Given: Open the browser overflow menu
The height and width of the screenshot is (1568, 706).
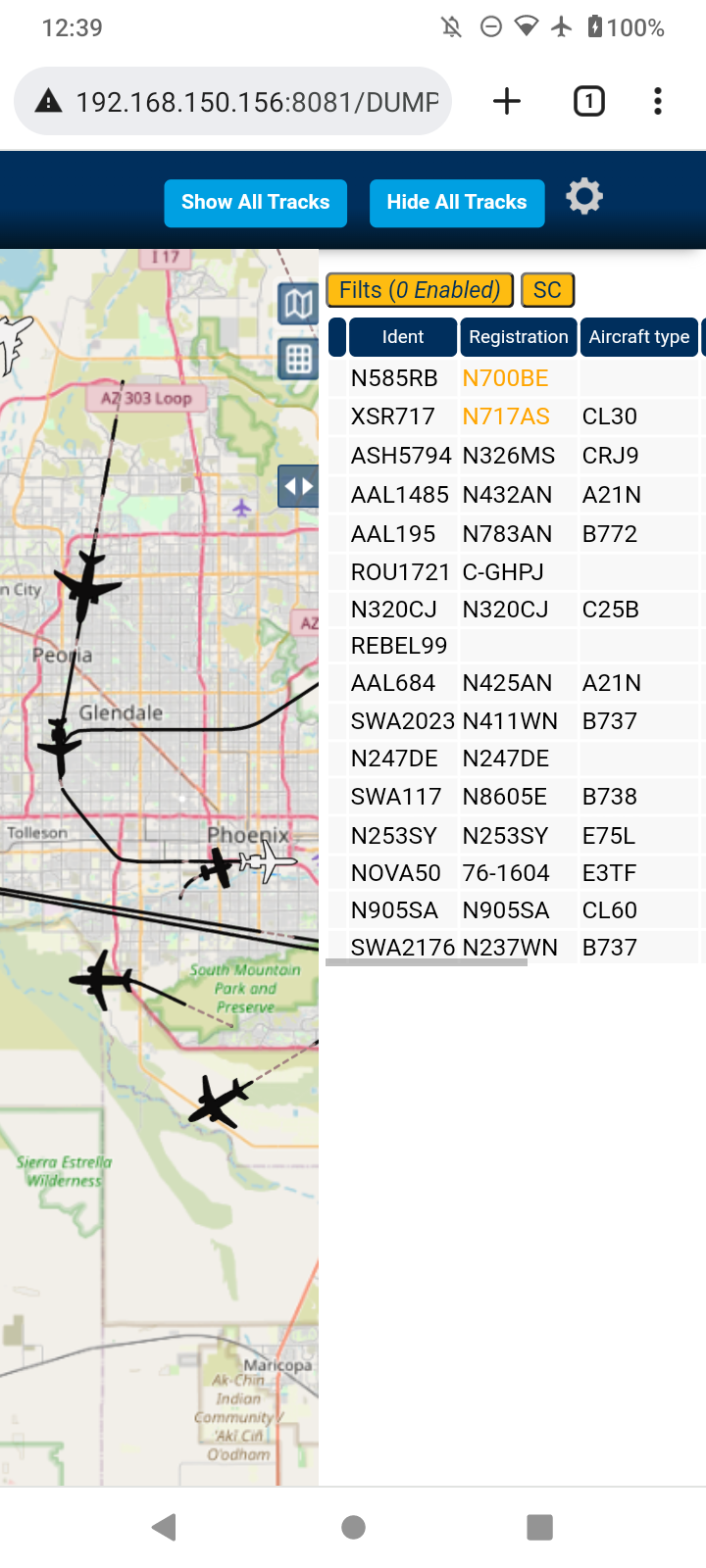Looking at the screenshot, I should pos(658,101).
